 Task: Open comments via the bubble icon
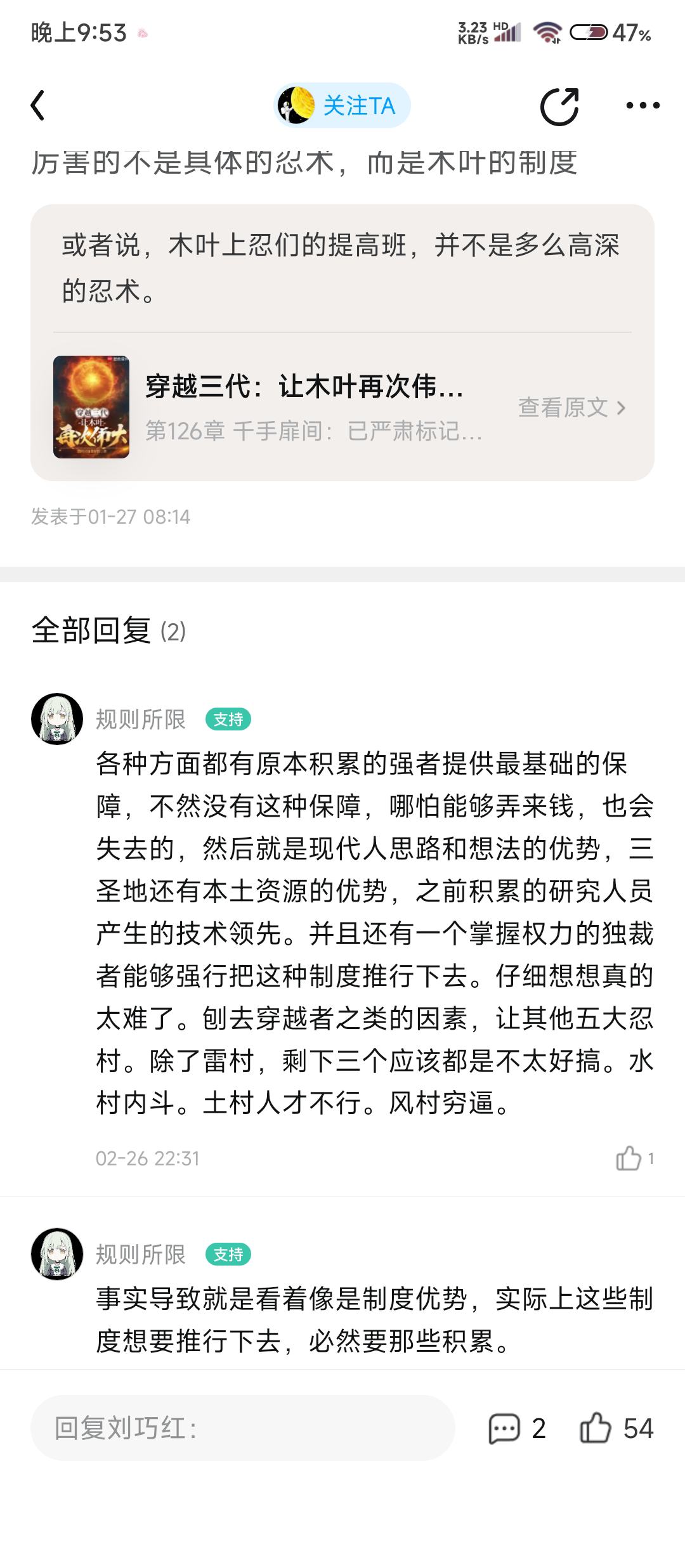click(505, 1429)
